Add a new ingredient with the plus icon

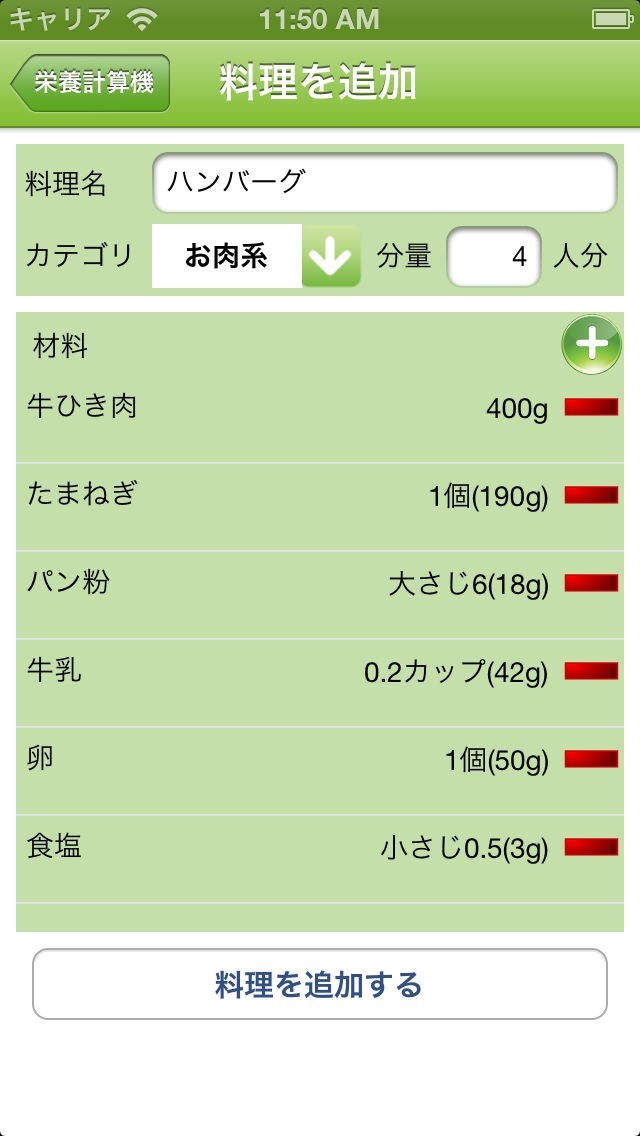coord(590,345)
